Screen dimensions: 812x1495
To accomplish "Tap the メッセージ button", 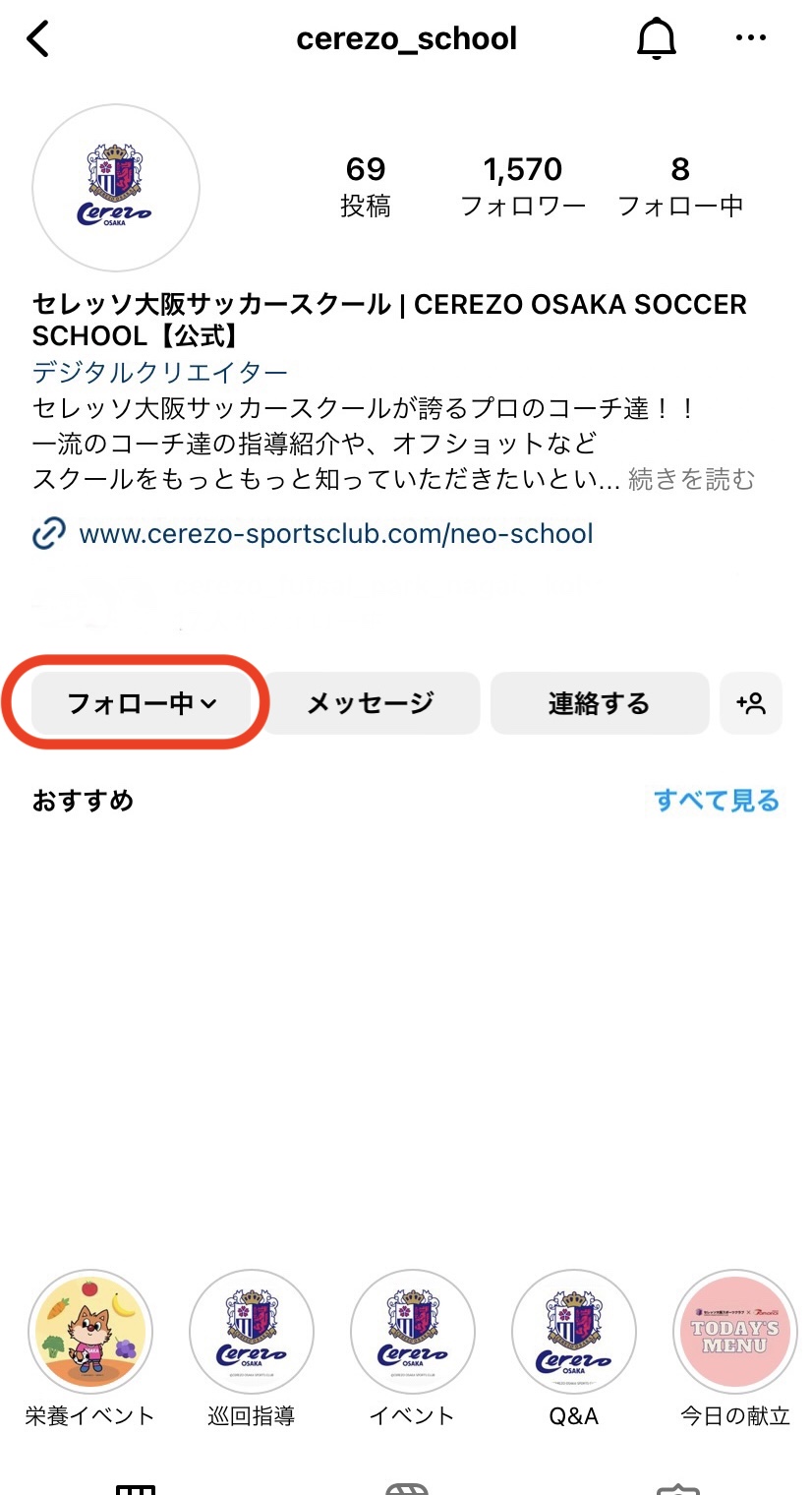I will (x=371, y=703).
